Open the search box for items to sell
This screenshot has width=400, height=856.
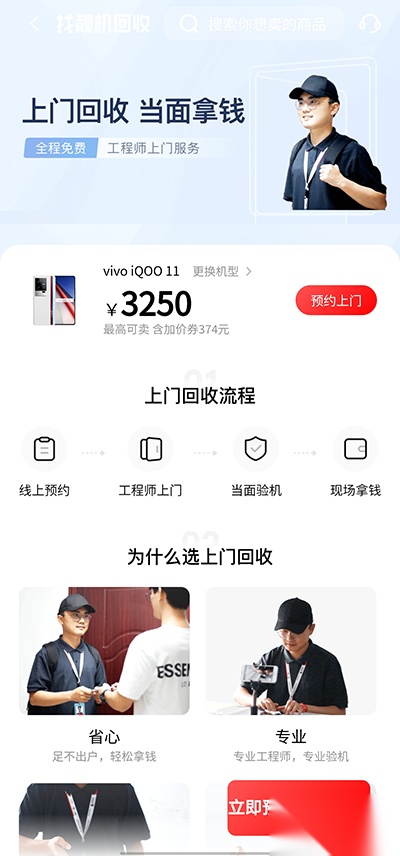(x=254, y=24)
